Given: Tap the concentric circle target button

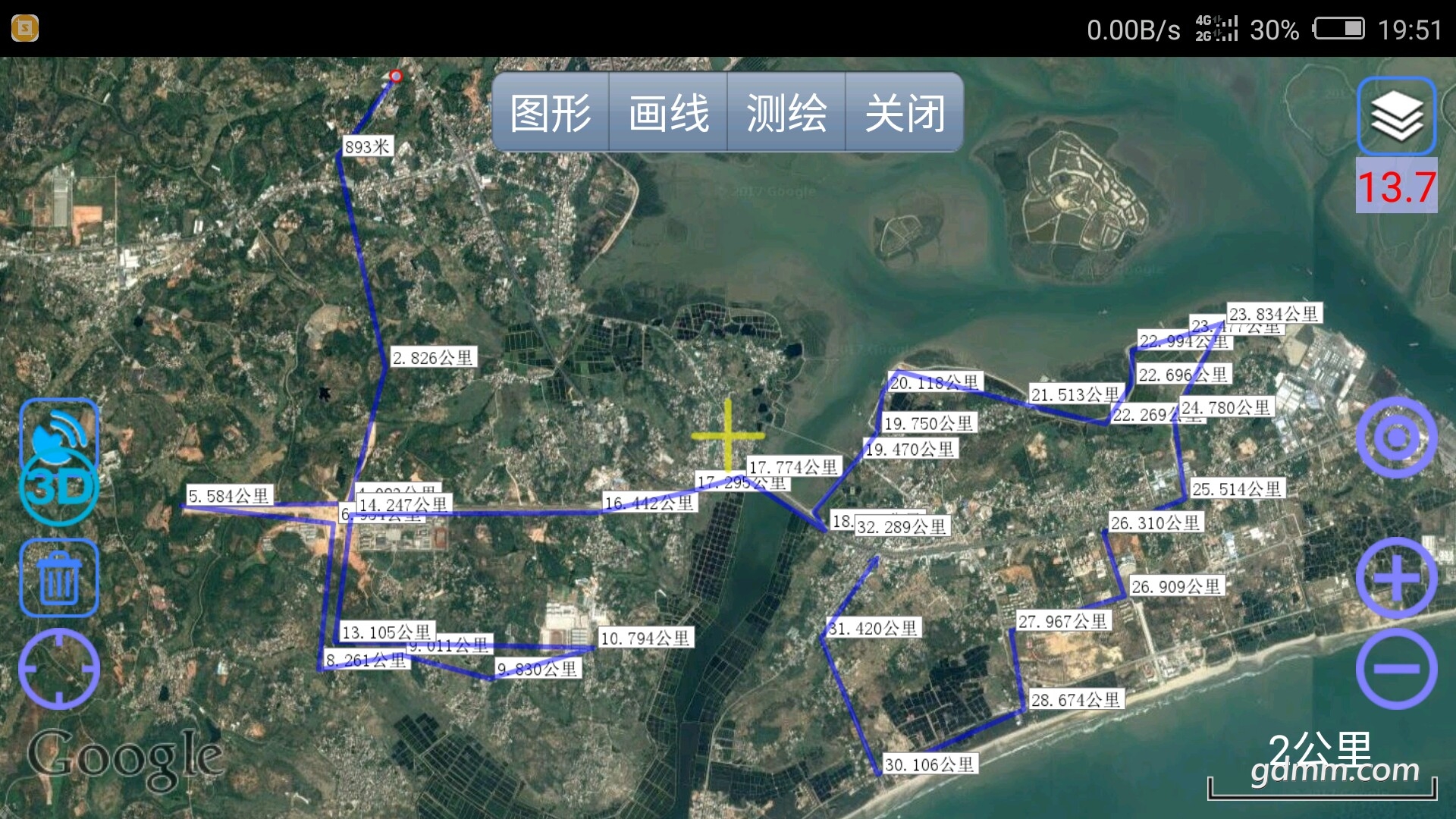Looking at the screenshot, I should point(1396,438).
